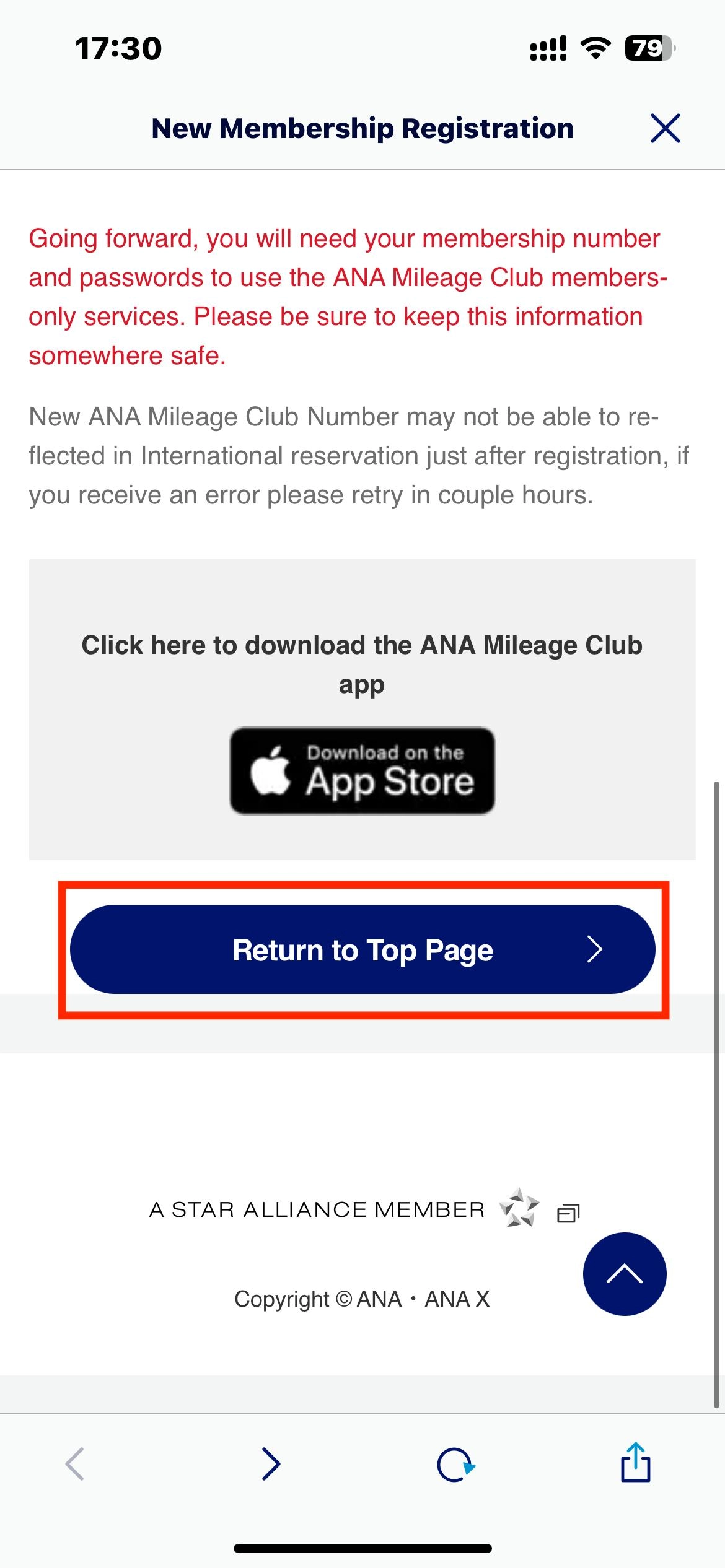The image size is (725, 1568).
Task: Share this page
Action: pyautogui.click(x=635, y=1463)
